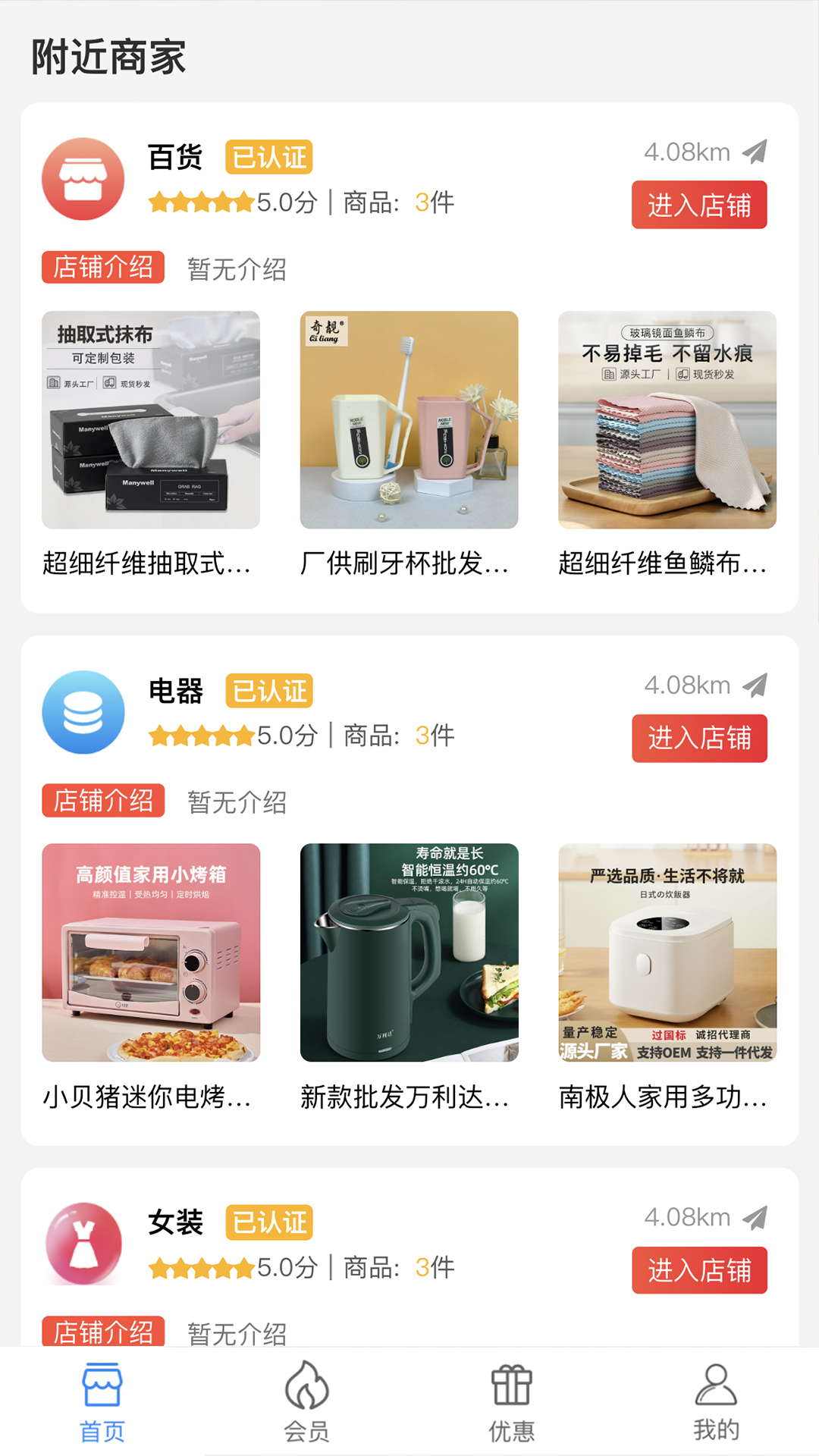Enter the 百货 store
The image size is (819, 1456).
pos(699,205)
